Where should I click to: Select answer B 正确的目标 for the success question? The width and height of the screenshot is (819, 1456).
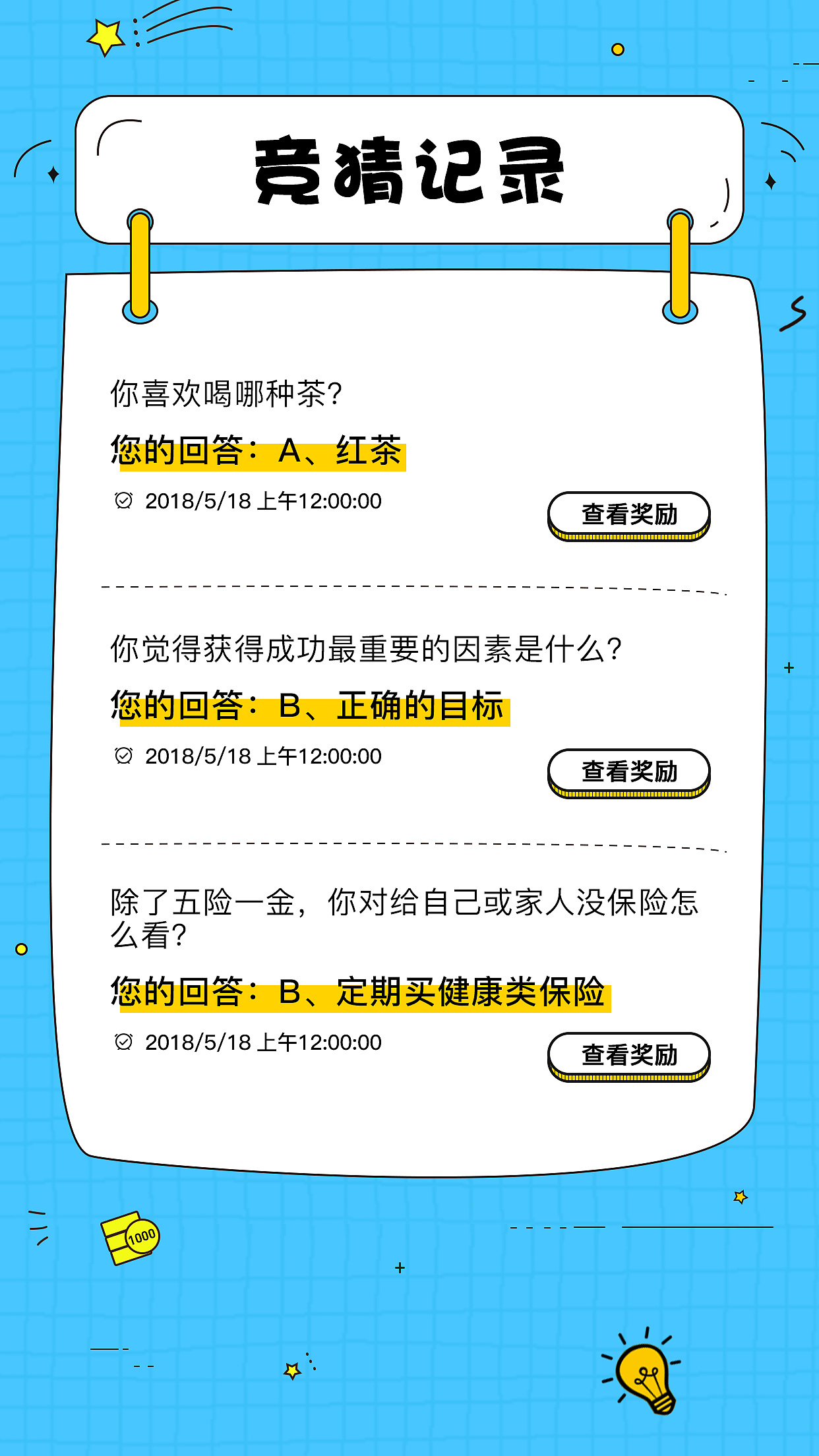(310, 706)
